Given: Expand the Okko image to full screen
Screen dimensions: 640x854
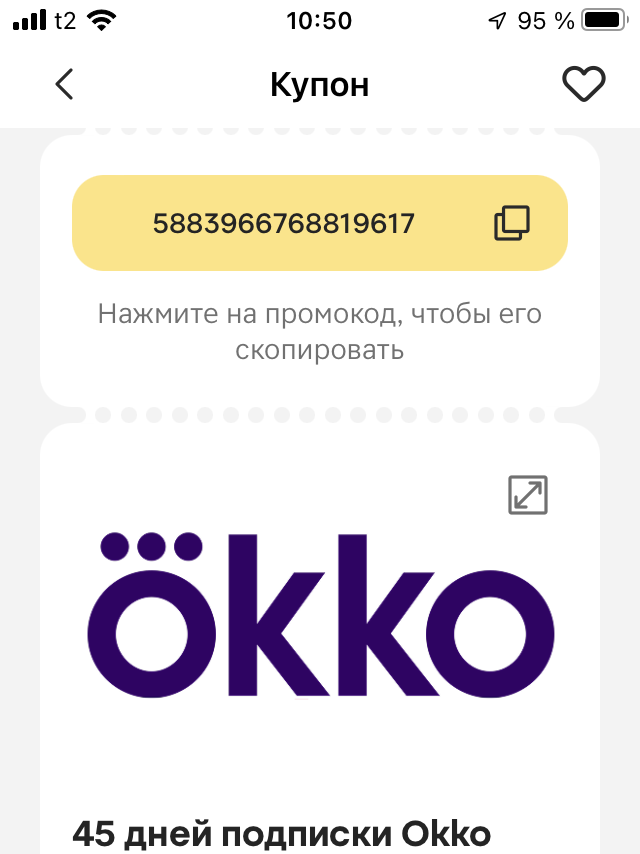Looking at the screenshot, I should (528, 495).
